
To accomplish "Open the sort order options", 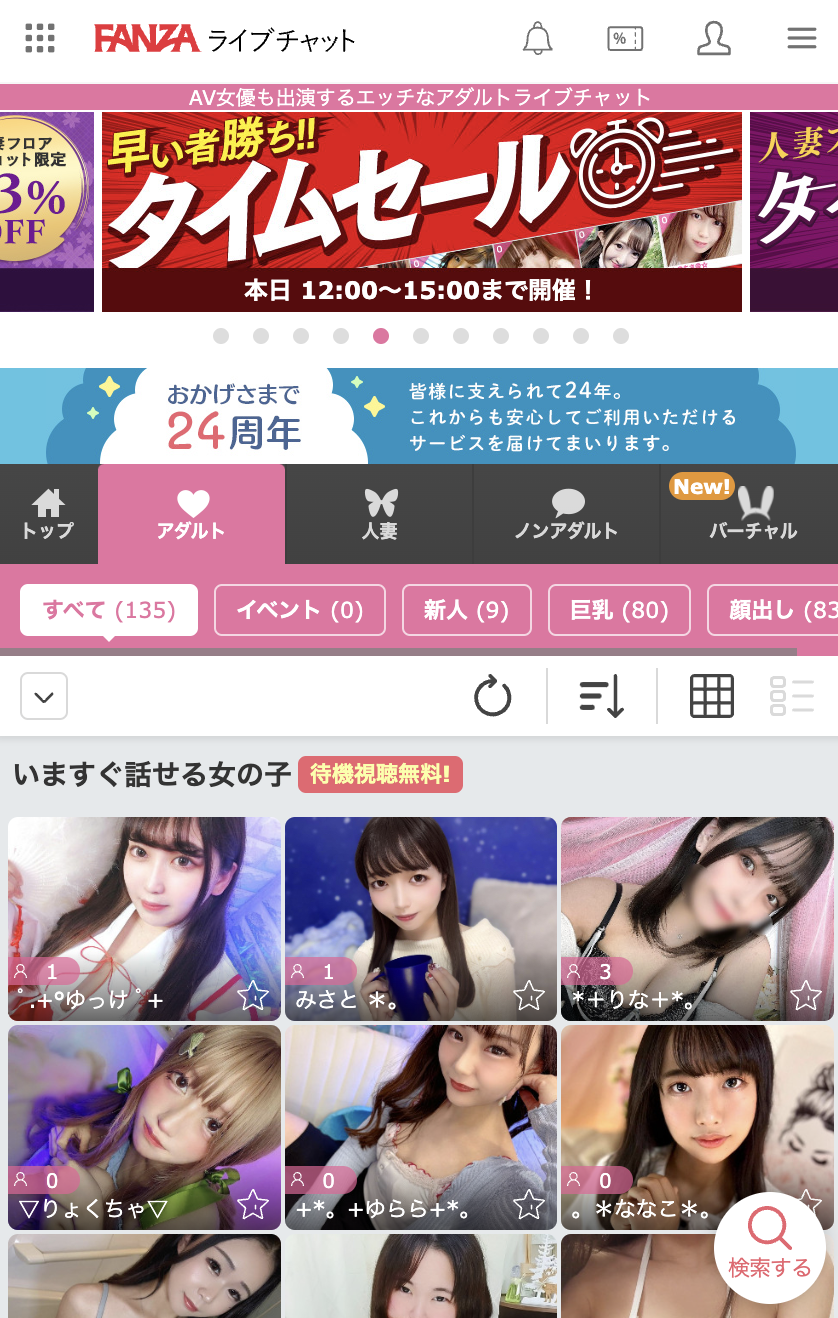I will pyautogui.click(x=602, y=696).
